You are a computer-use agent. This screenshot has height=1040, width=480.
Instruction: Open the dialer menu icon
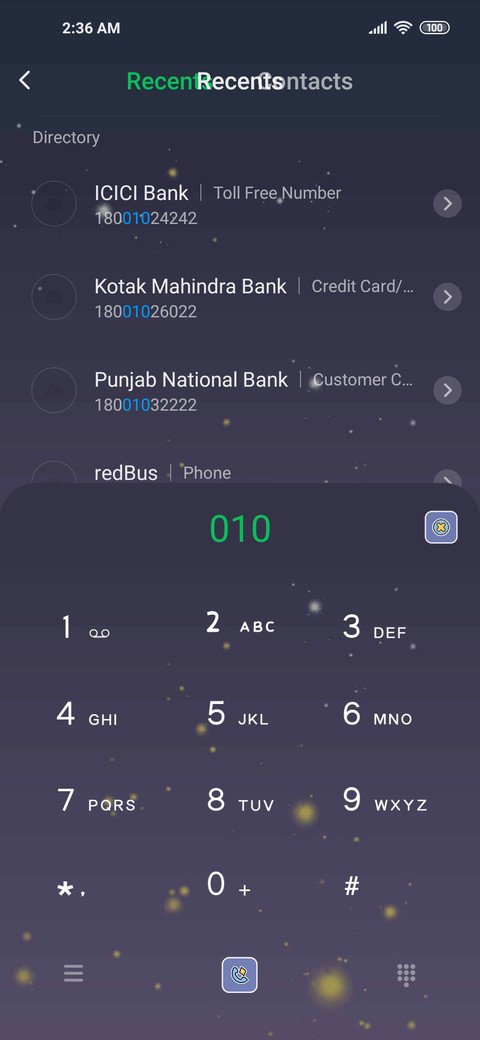click(x=74, y=973)
